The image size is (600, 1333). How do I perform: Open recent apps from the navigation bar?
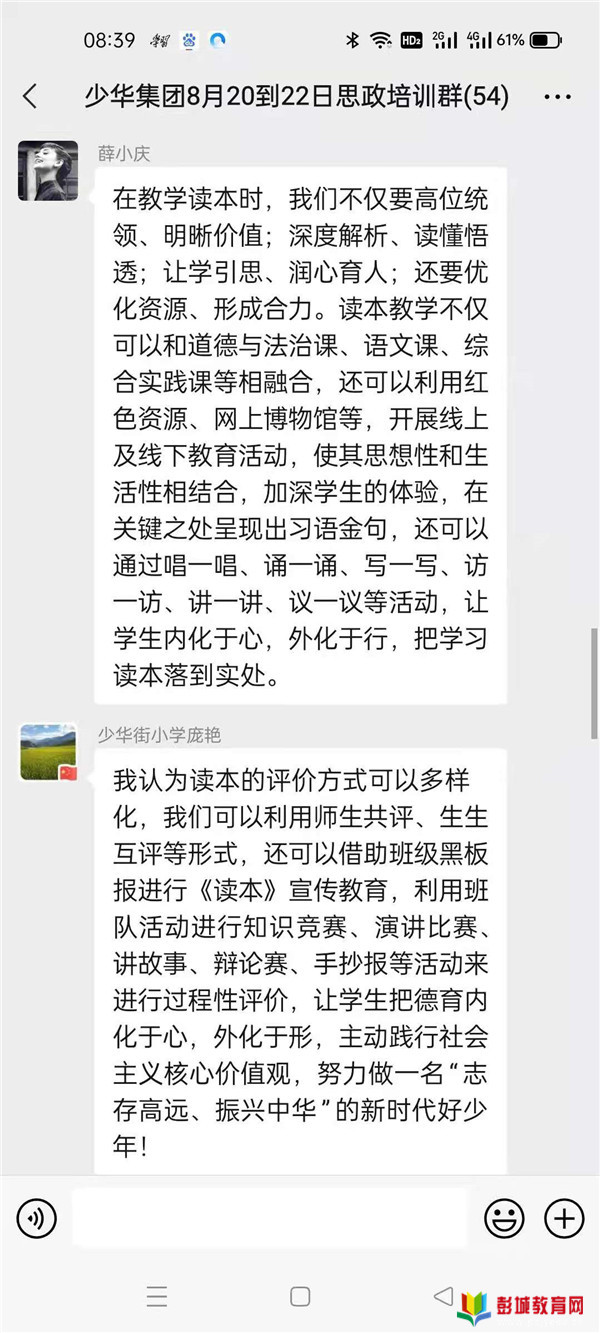coord(157,1297)
